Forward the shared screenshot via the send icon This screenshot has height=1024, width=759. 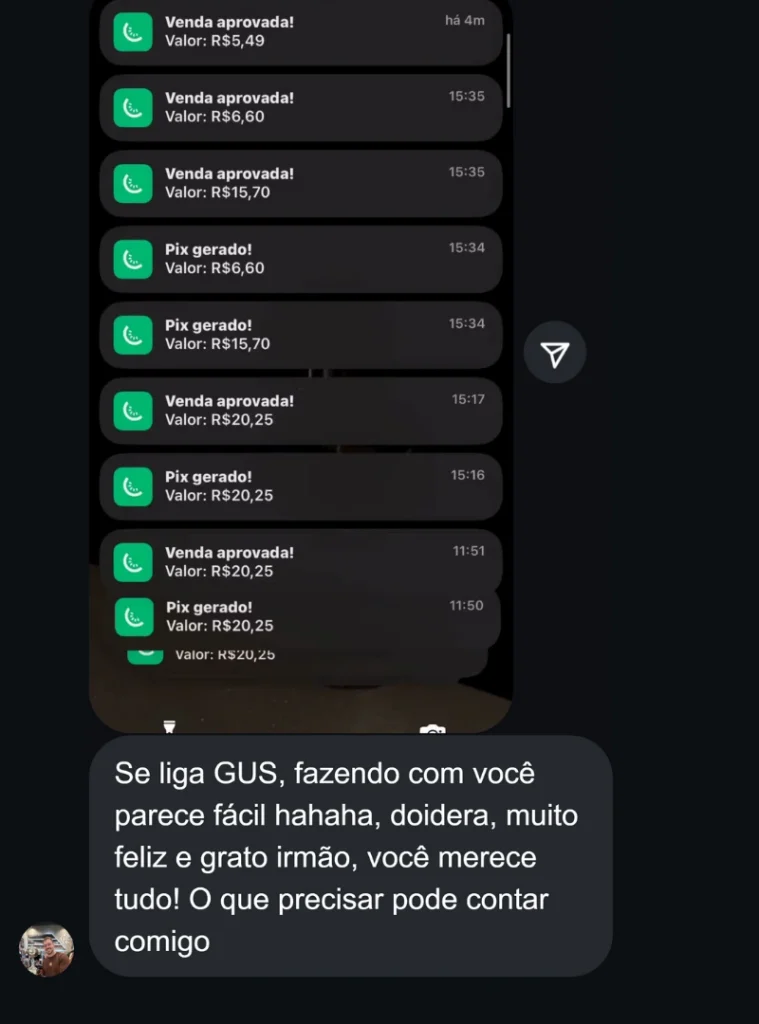555,352
